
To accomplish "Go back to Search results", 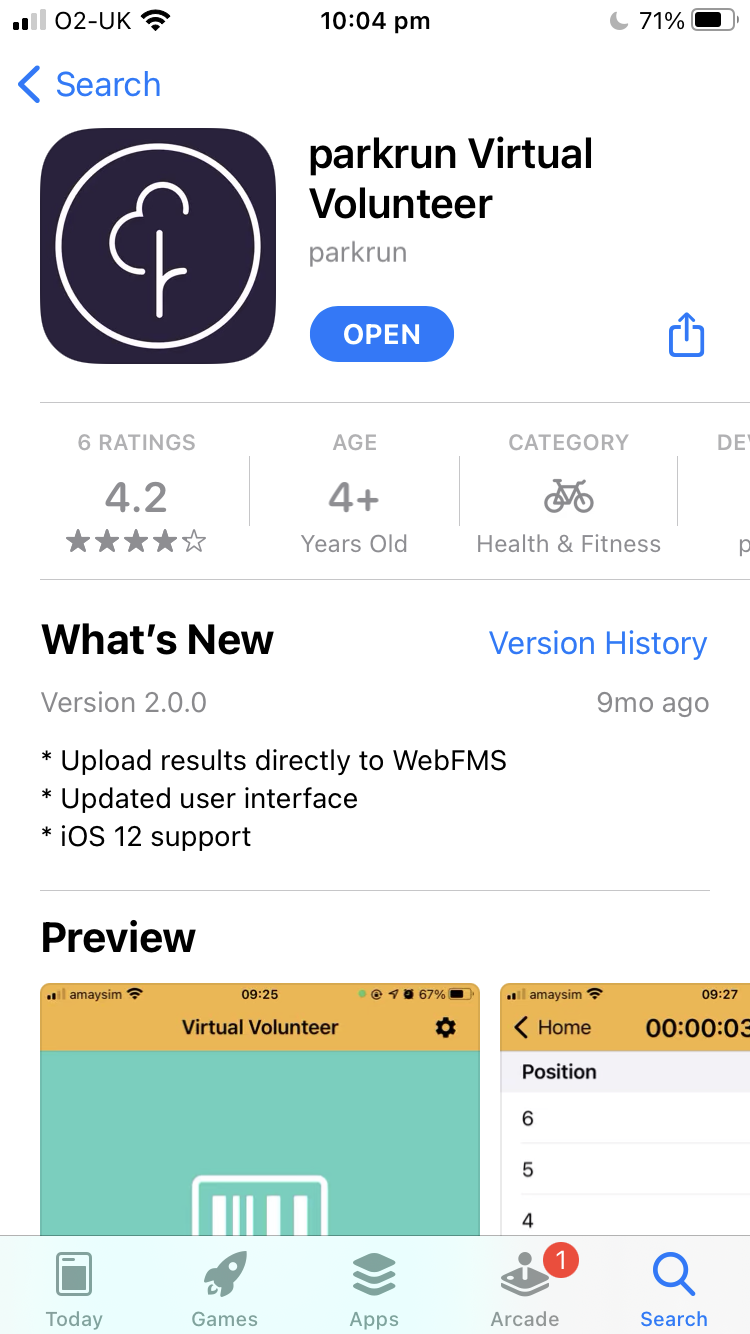I will pyautogui.click(x=90, y=85).
